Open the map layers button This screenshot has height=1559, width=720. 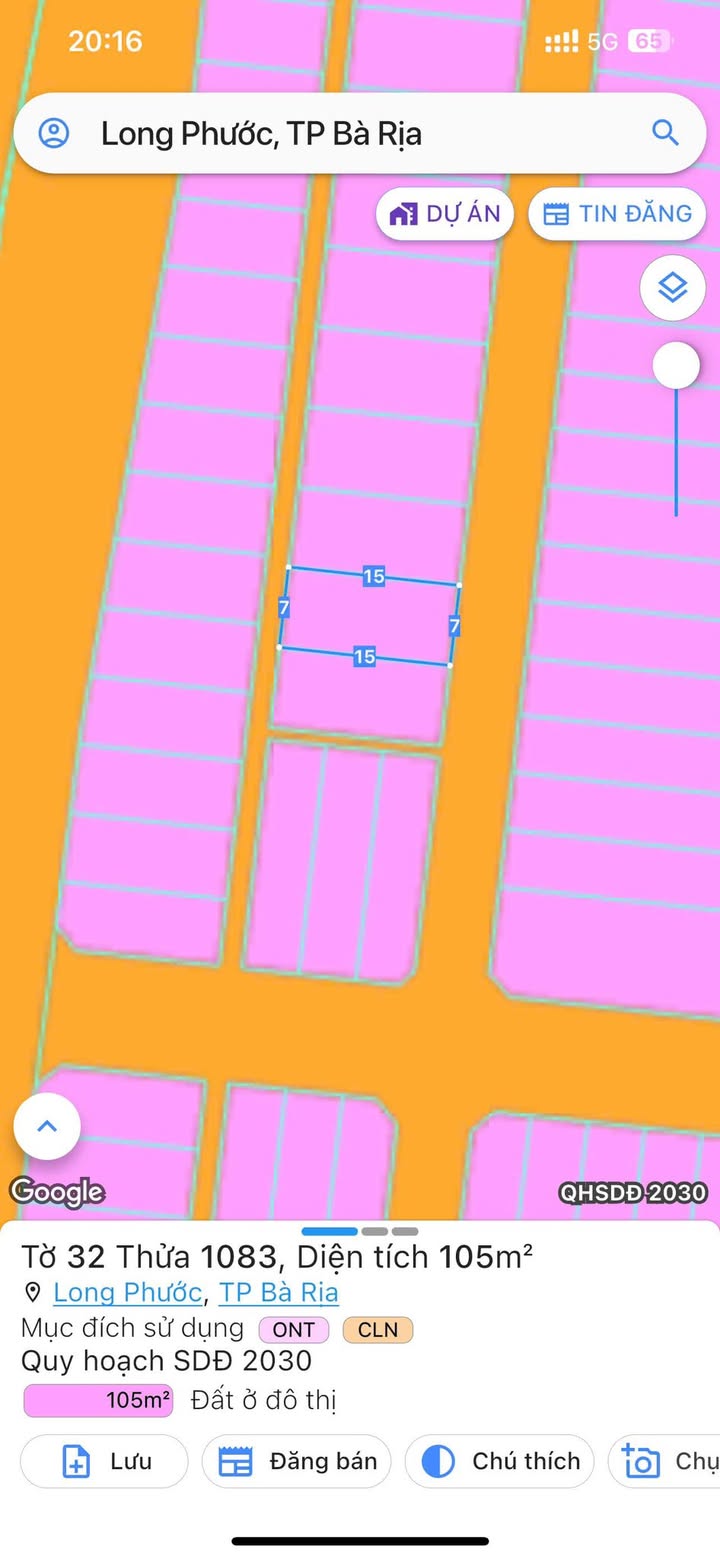point(673,288)
